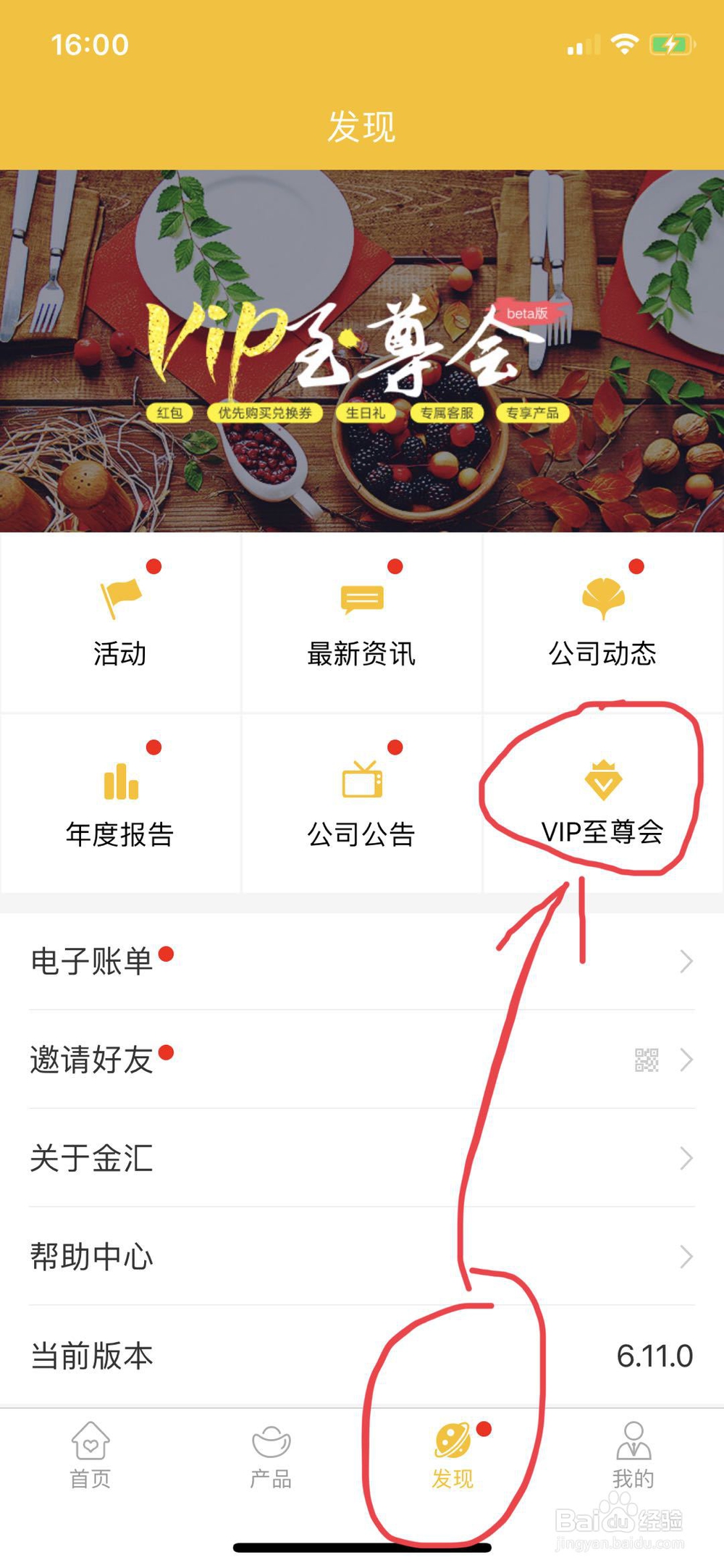The width and height of the screenshot is (724, 1568).
Task: Click the home icon for 首页
Action: [x=90, y=1441]
